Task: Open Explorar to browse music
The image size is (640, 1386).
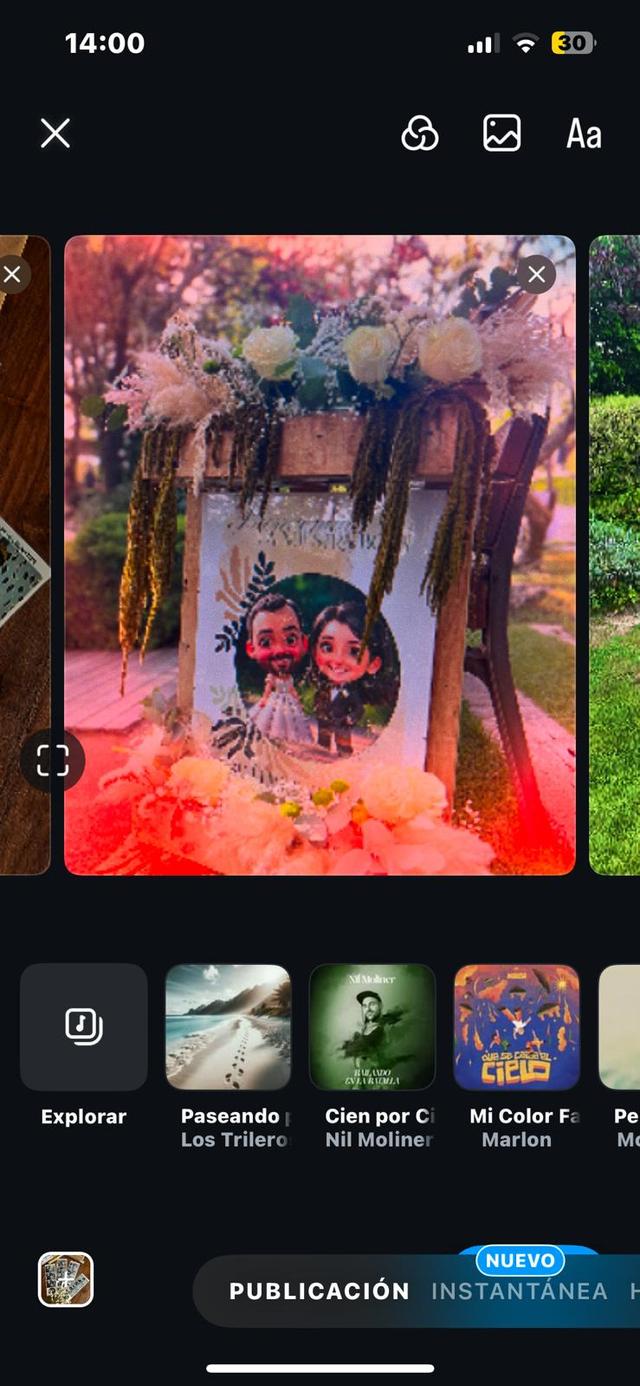Action: click(x=84, y=1027)
